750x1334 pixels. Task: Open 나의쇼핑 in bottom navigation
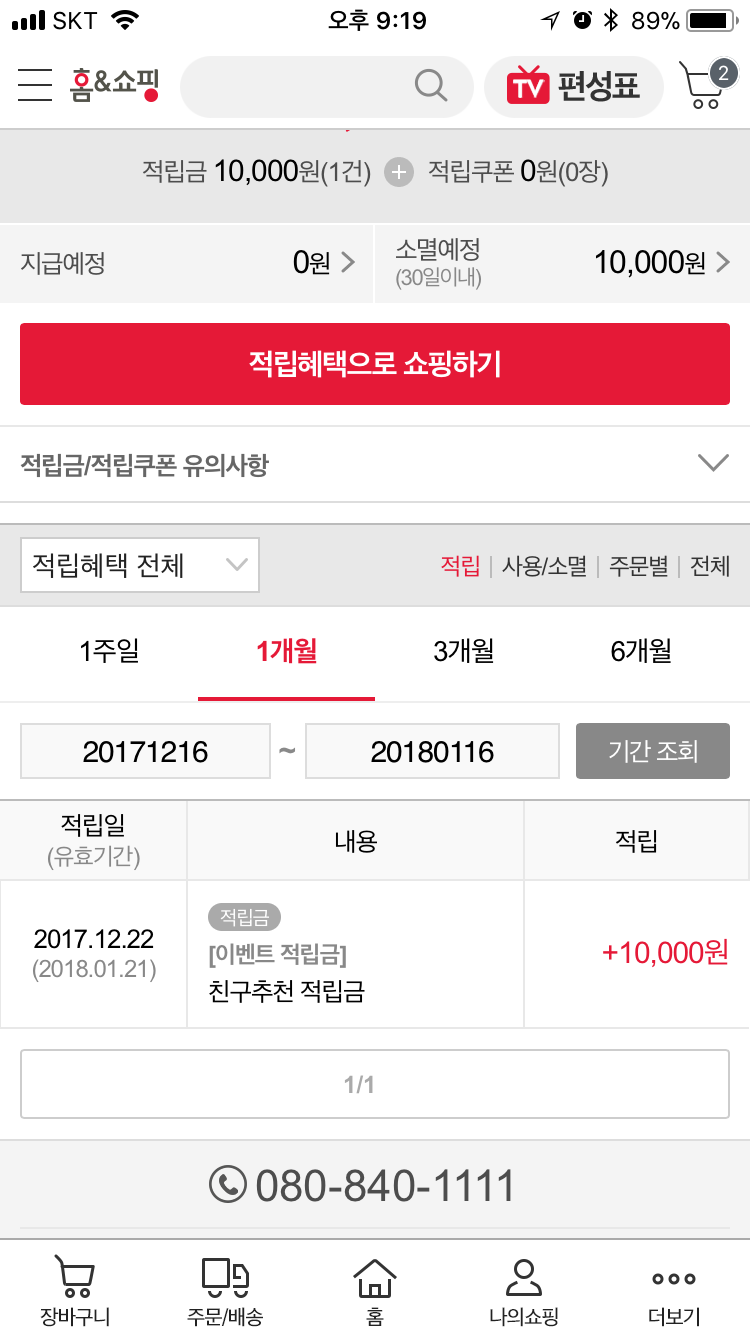click(523, 1291)
